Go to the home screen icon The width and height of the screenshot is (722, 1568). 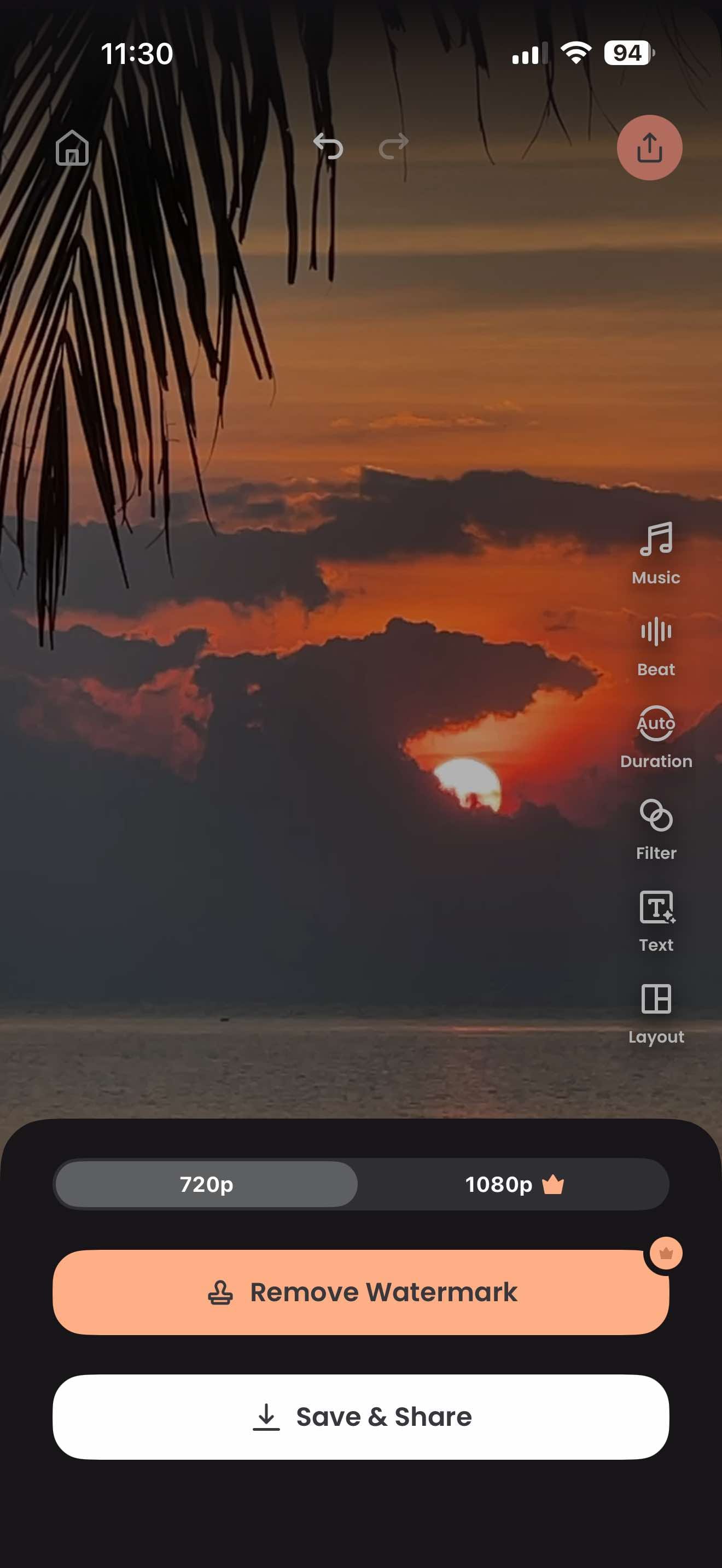[x=72, y=148]
